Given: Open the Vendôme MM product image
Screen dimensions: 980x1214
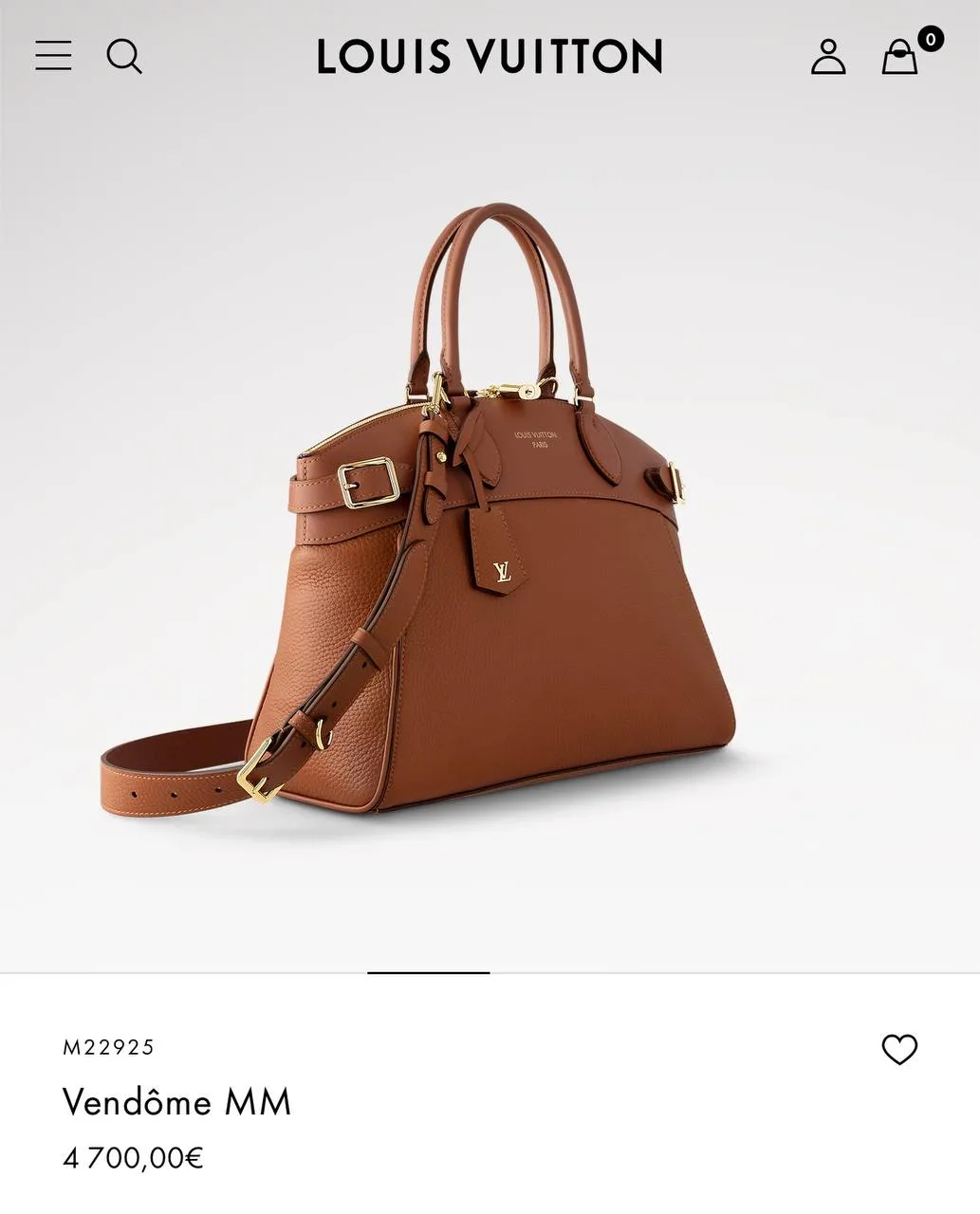Looking at the screenshot, I should click(490, 531).
